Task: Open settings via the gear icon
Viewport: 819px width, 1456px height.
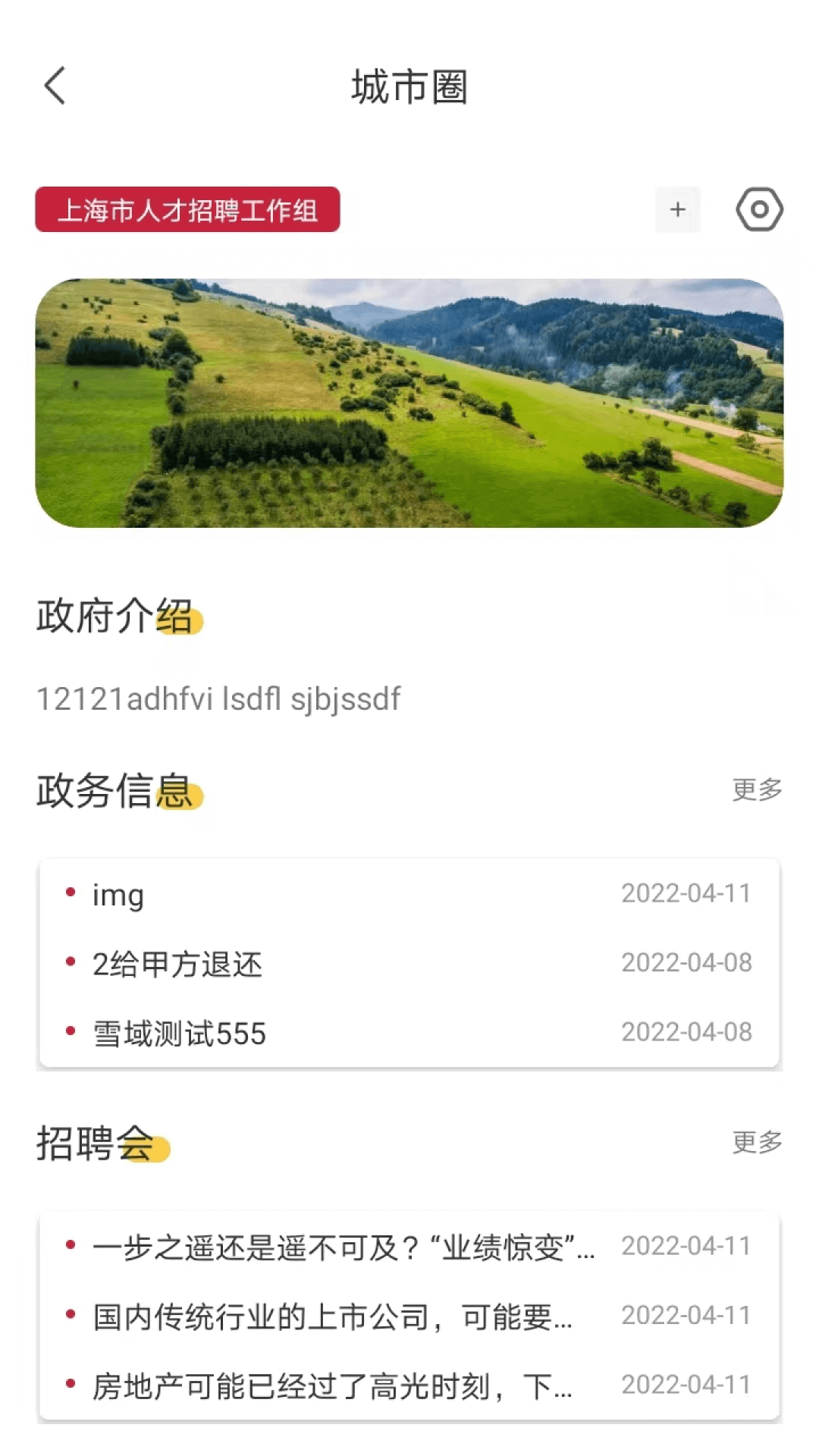Action: coord(759,210)
